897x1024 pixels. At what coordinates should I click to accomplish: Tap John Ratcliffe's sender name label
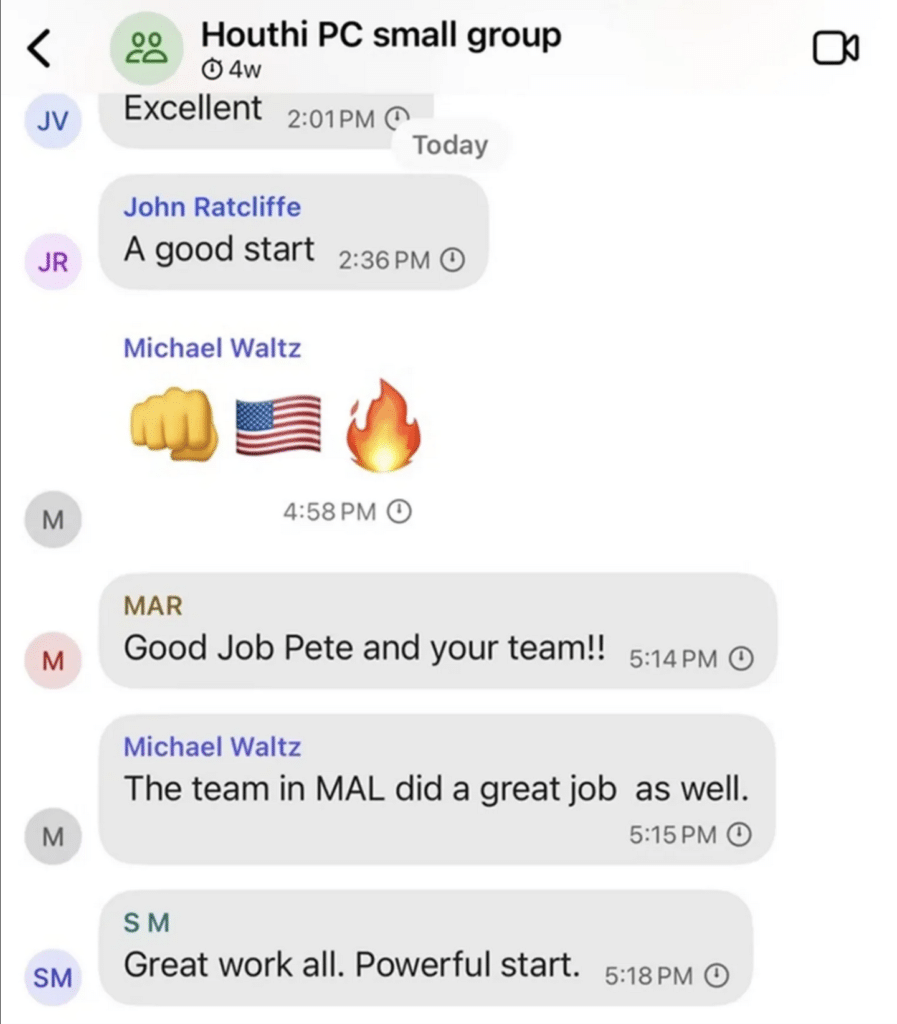pyautogui.click(x=211, y=207)
